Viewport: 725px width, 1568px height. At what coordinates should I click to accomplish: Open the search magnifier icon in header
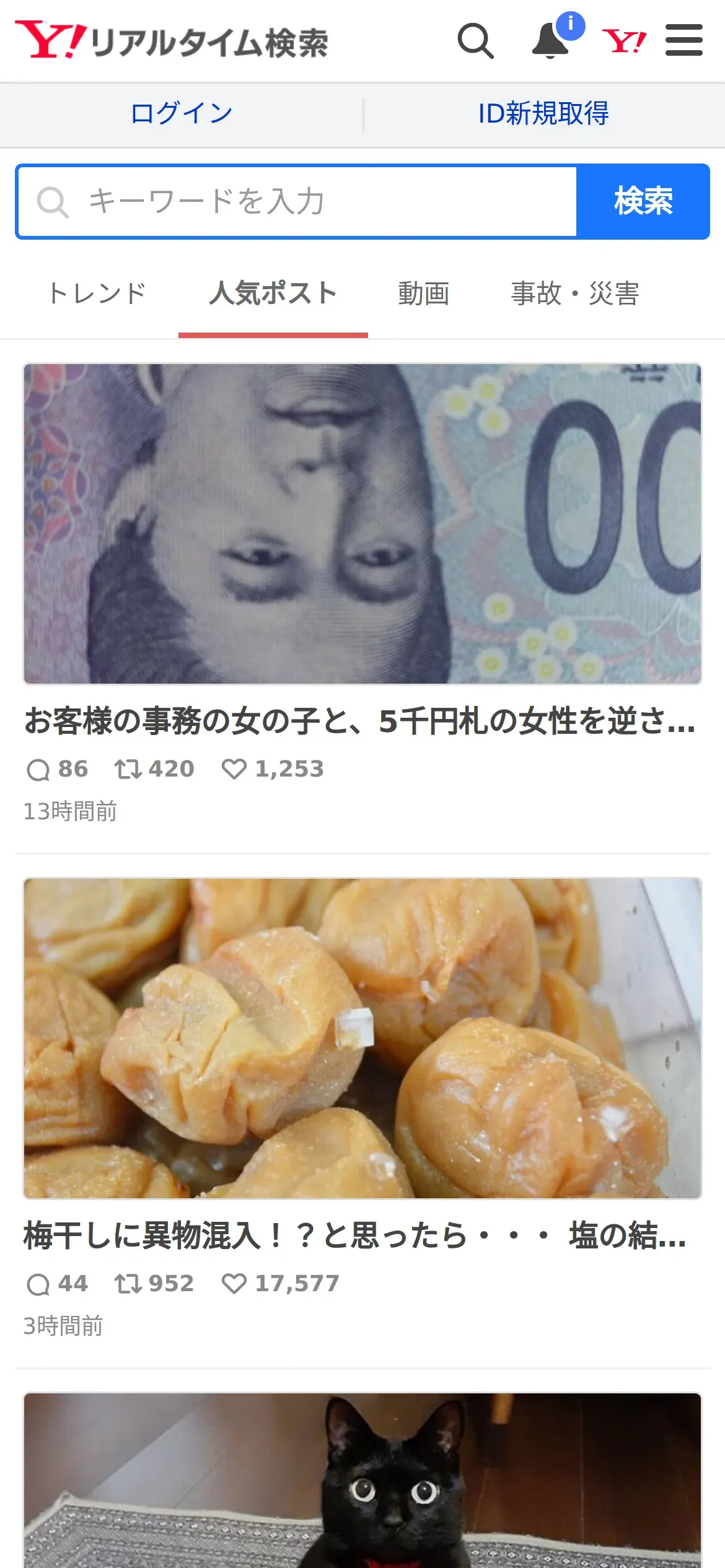tap(475, 41)
